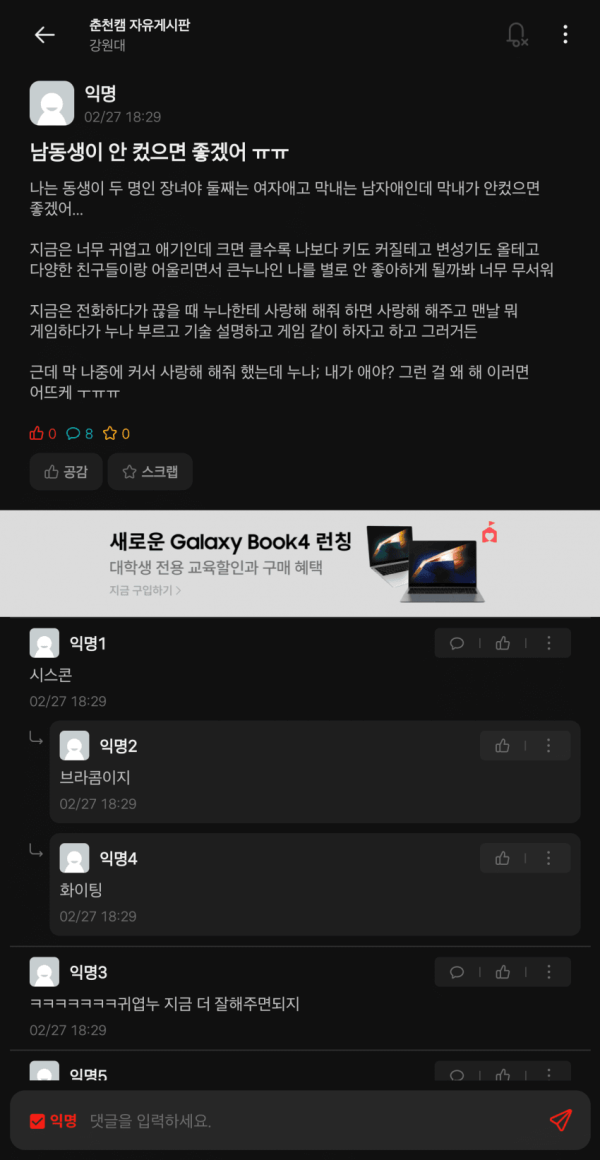The width and height of the screenshot is (600, 1160).
Task: Scrap this post with 스크랩
Action: point(150,472)
